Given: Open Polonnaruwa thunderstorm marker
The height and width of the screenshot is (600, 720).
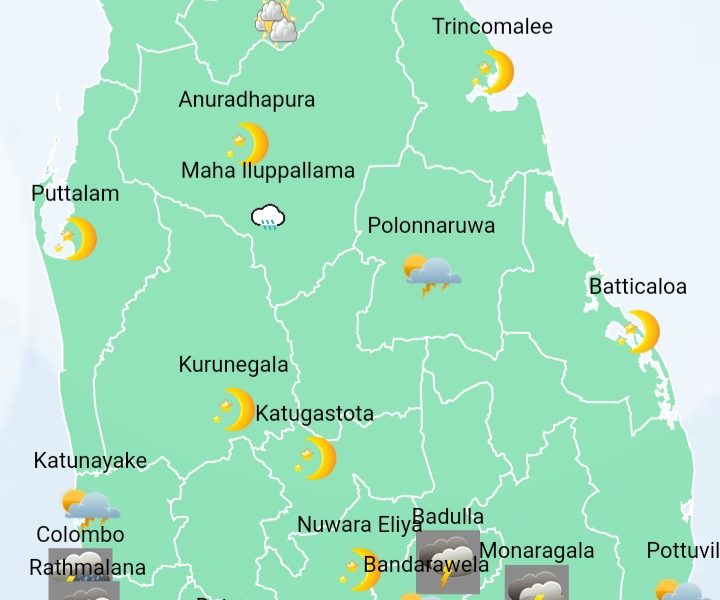Looking at the screenshot, I should (x=431, y=275).
